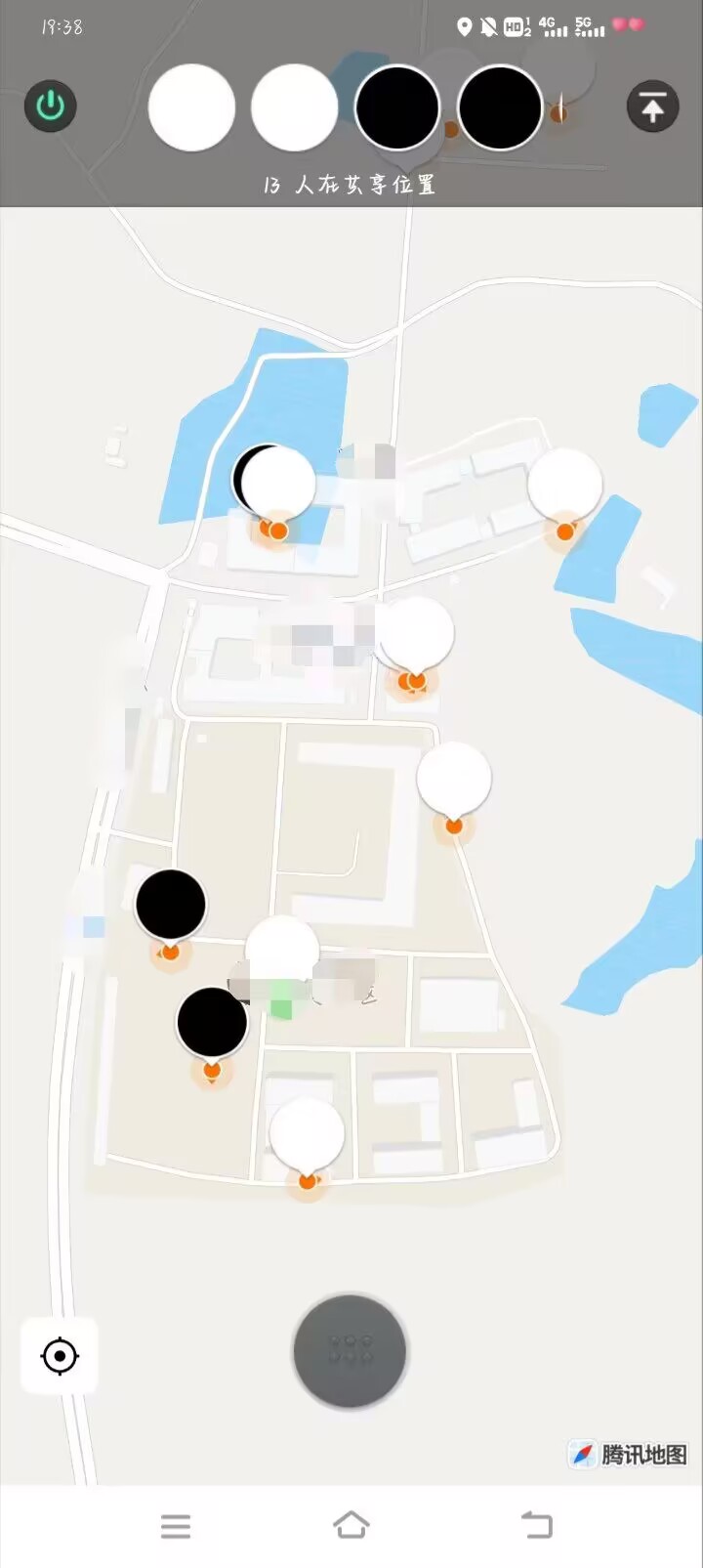Go back with system back button
This screenshot has width=703, height=1568.
click(x=536, y=1524)
